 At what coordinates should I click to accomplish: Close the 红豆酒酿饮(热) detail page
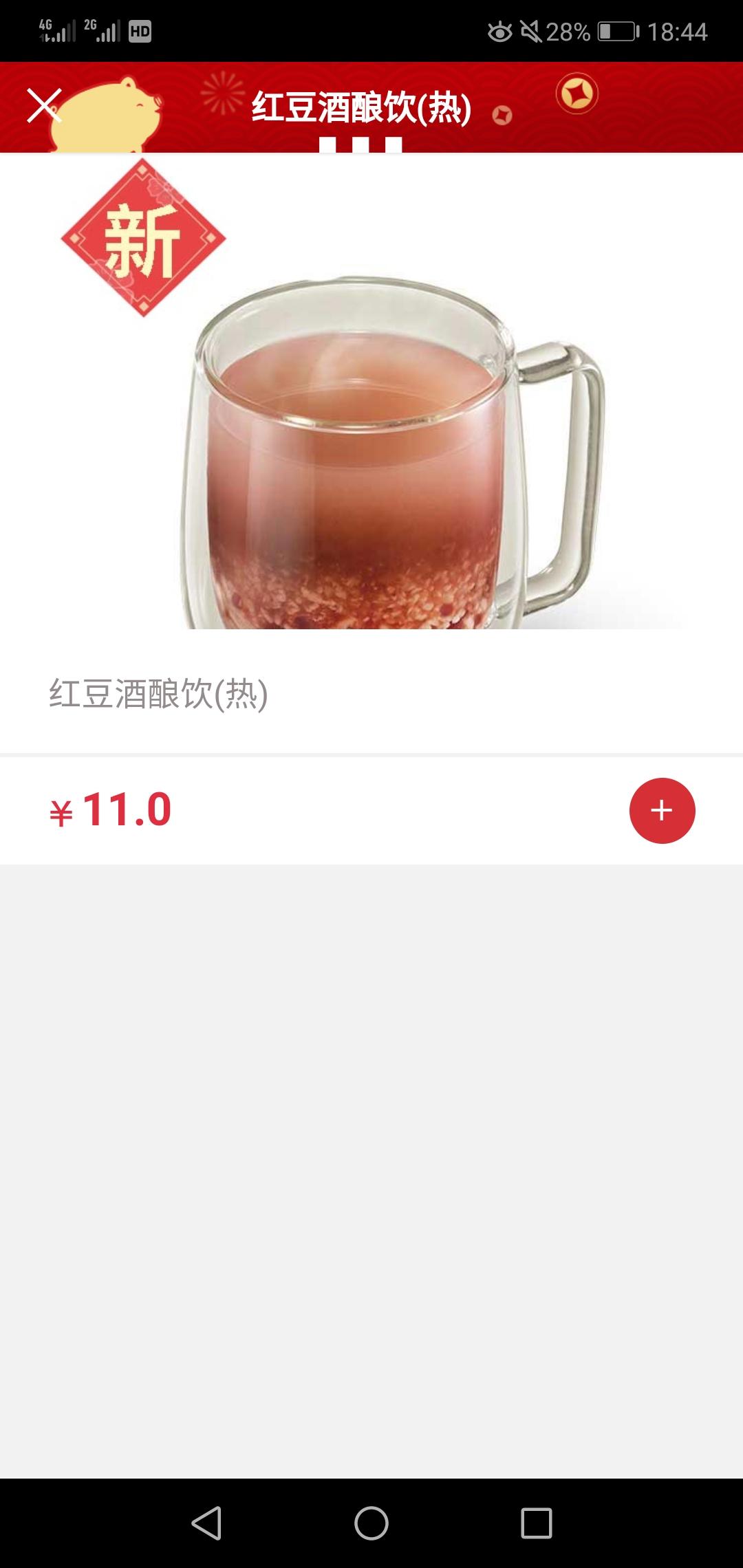click(44, 106)
